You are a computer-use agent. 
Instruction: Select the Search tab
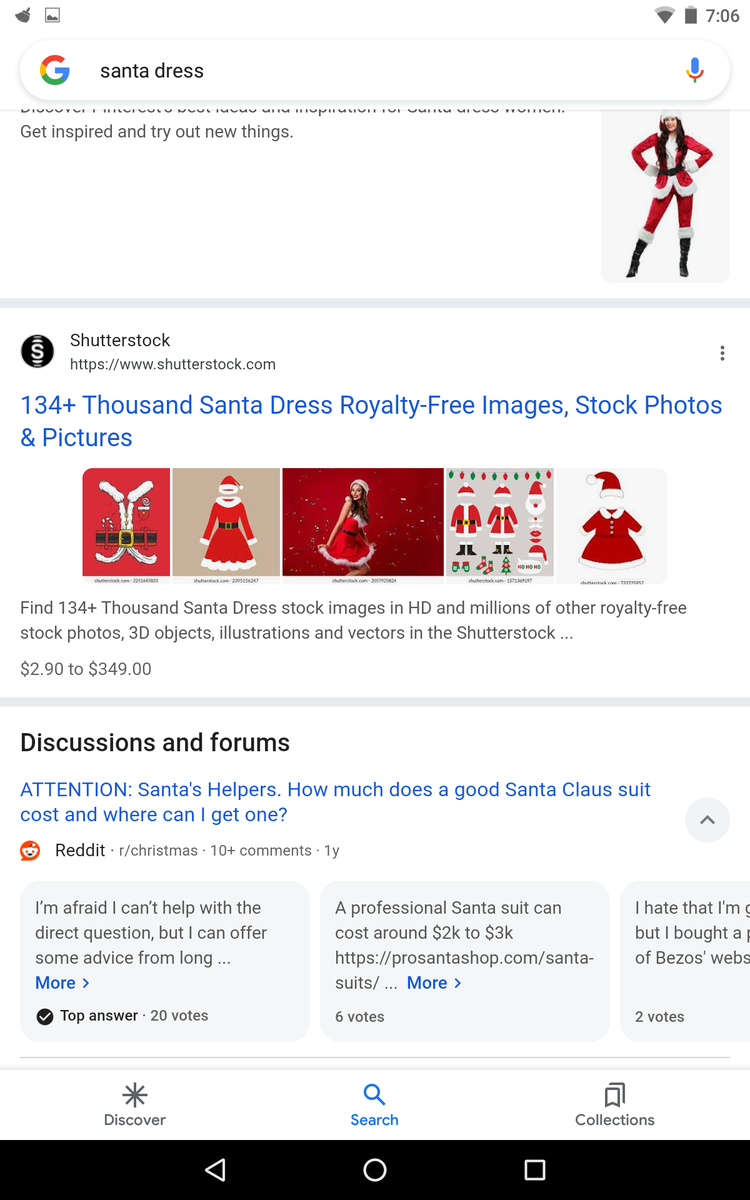click(x=374, y=1104)
